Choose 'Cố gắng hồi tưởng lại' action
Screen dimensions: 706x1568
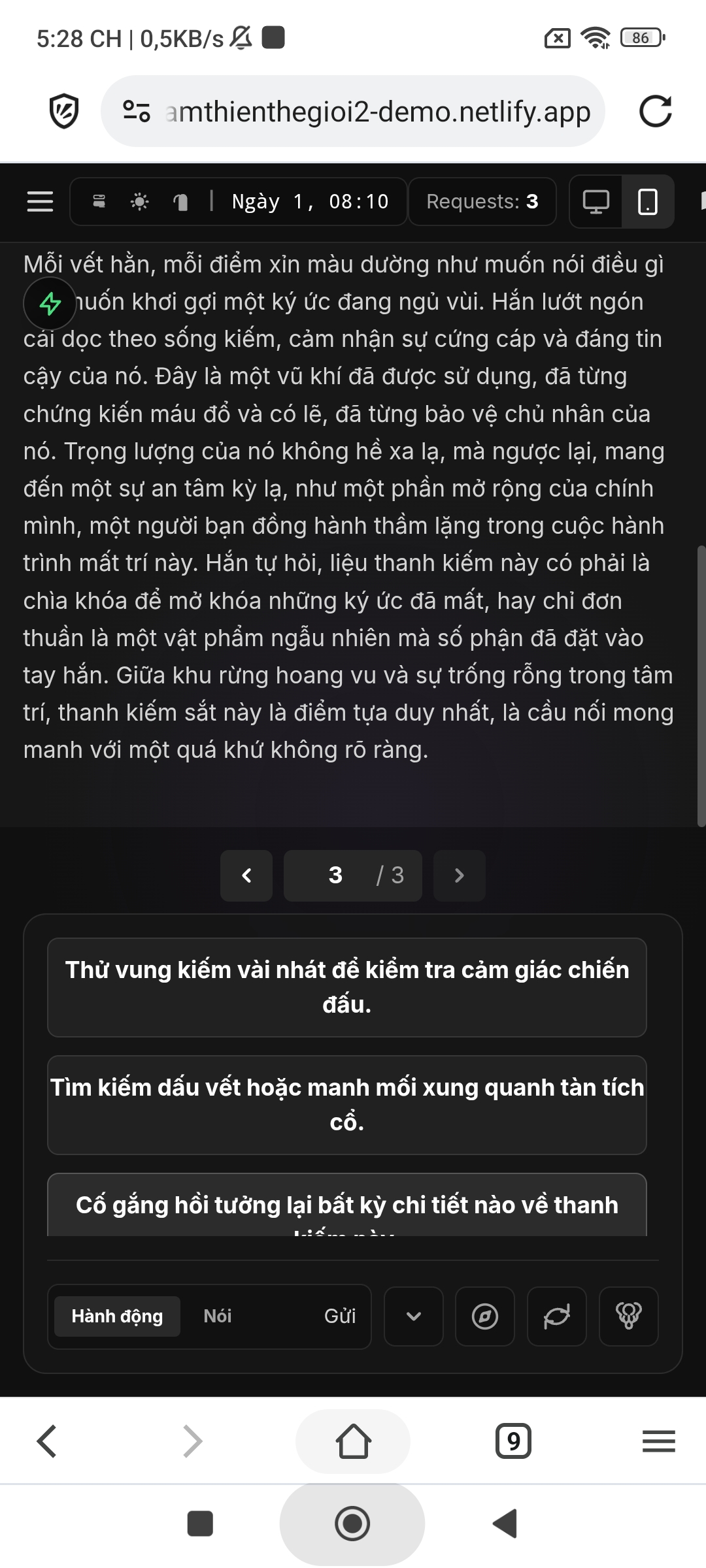pyautogui.click(x=346, y=1205)
